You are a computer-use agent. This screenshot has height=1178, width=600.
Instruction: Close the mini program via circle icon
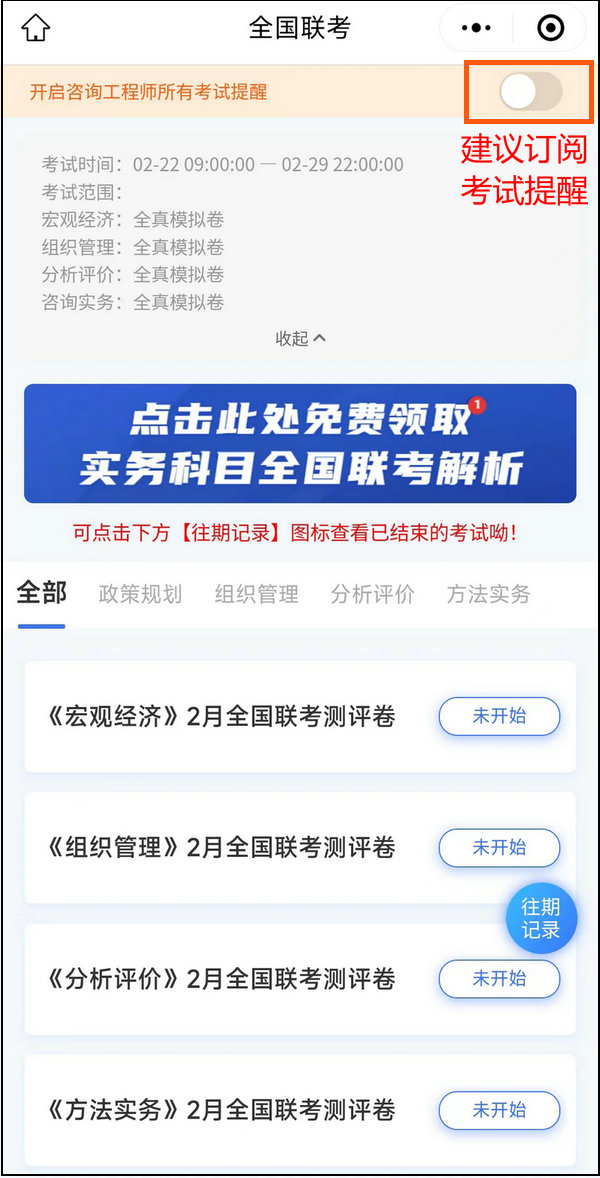550,28
